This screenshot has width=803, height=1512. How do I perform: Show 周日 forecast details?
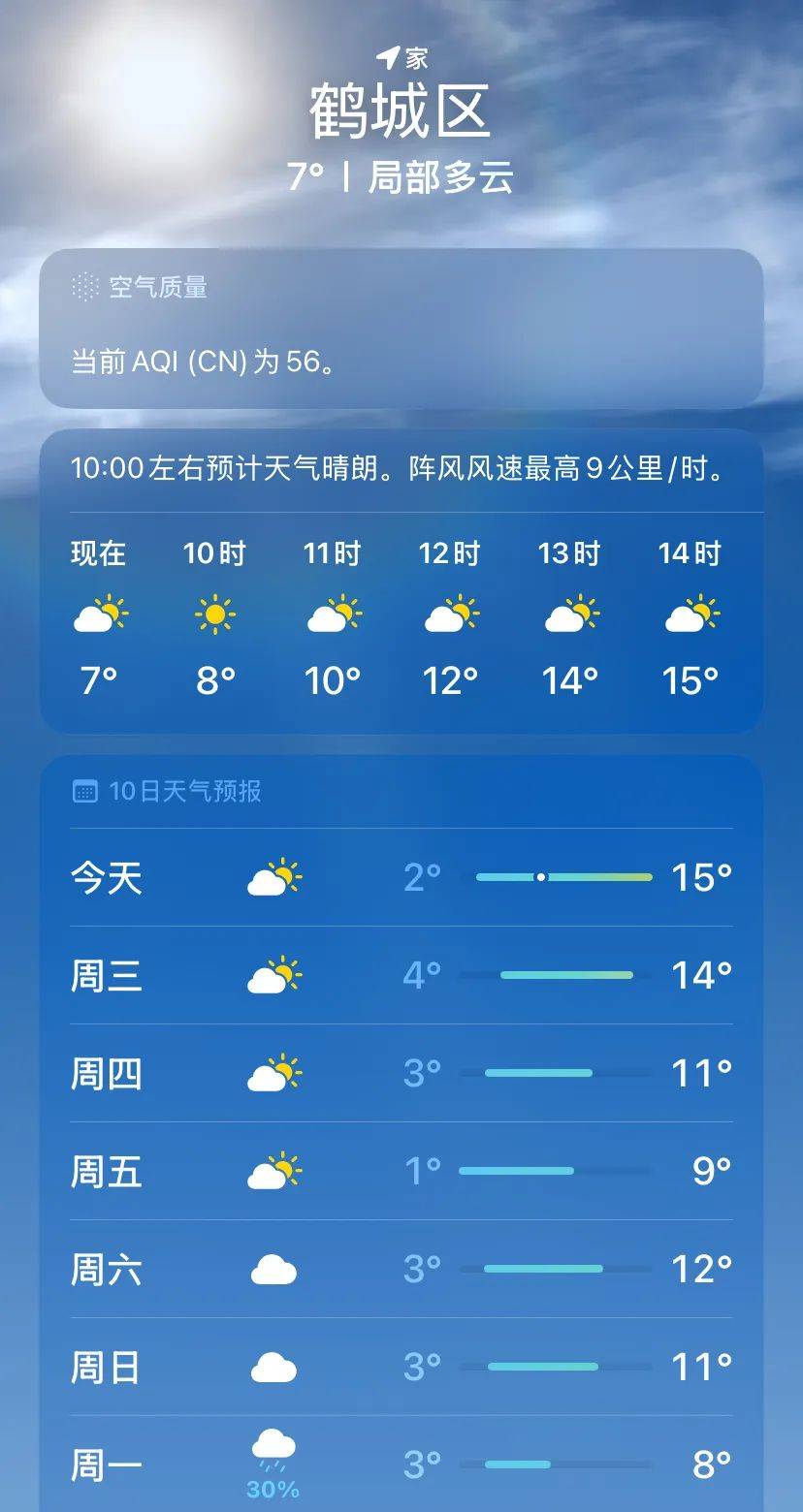[x=401, y=1367]
